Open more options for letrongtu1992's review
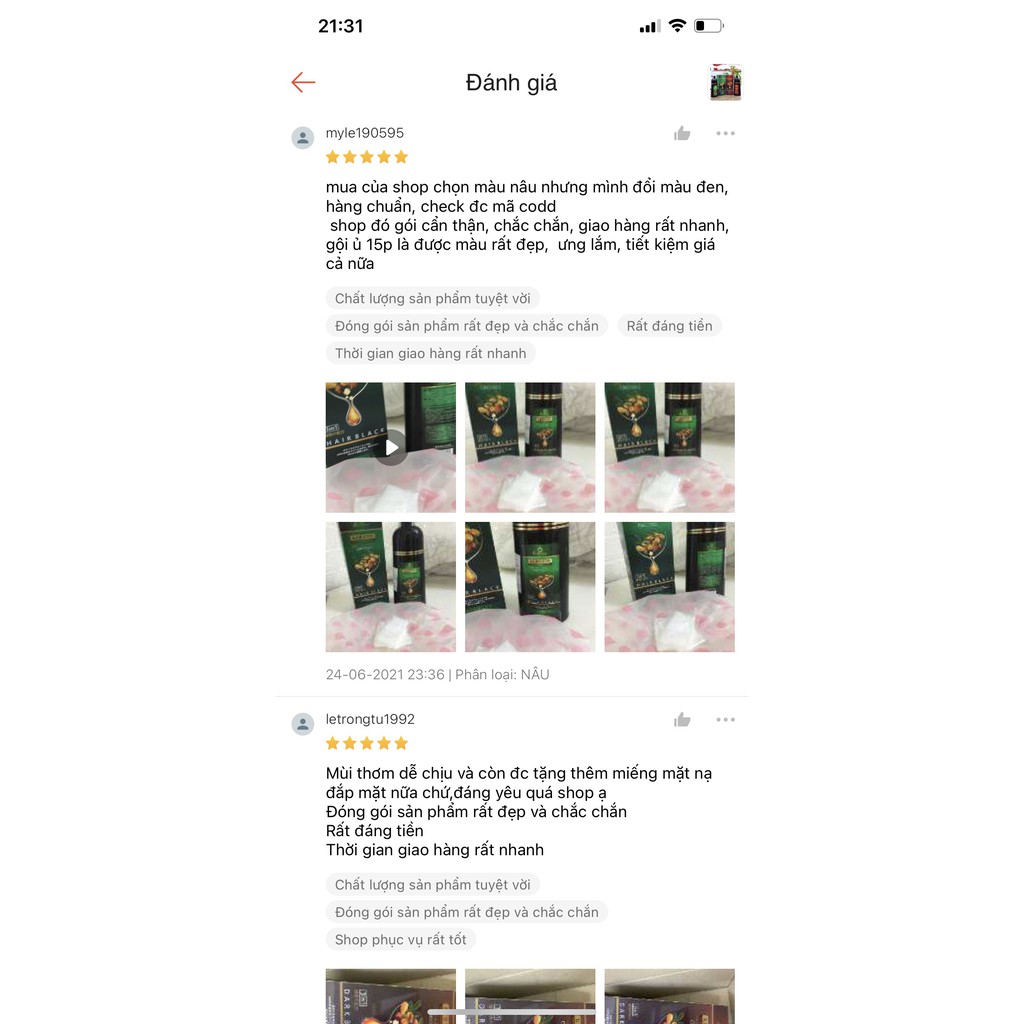Image resolution: width=1024 pixels, height=1024 pixels. pyautogui.click(x=725, y=720)
